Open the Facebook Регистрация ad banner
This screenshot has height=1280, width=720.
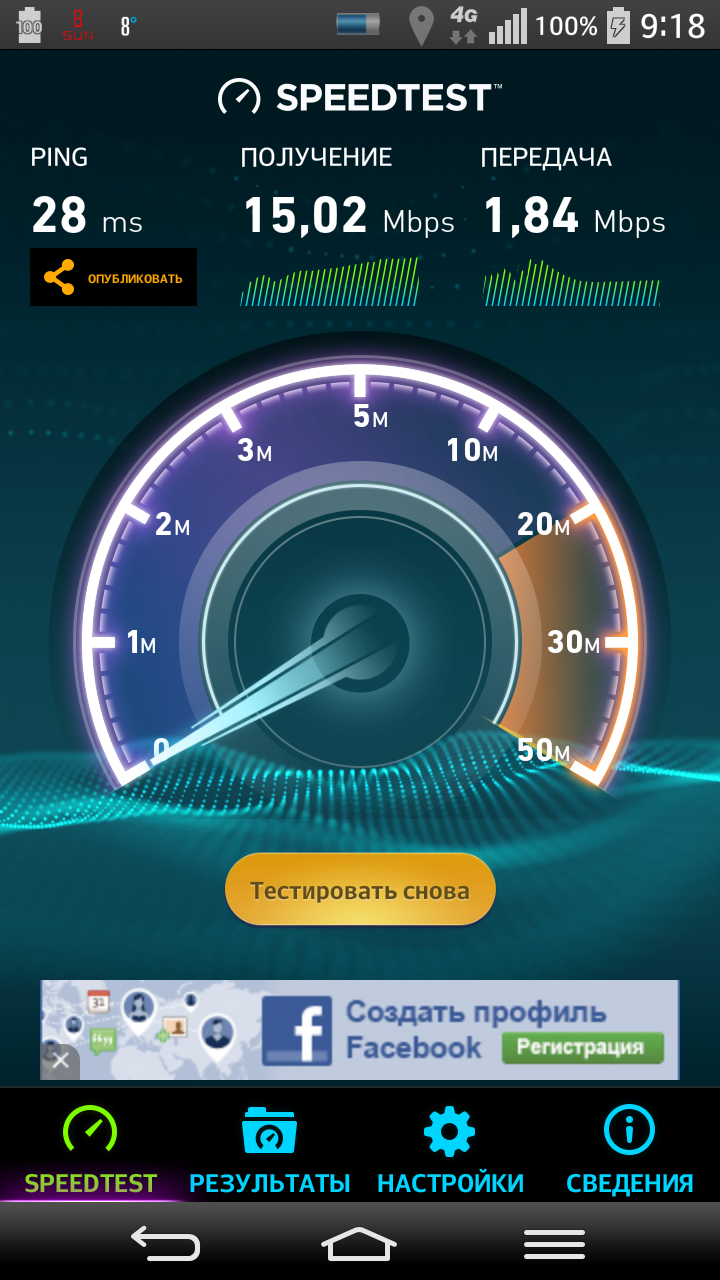point(588,1047)
